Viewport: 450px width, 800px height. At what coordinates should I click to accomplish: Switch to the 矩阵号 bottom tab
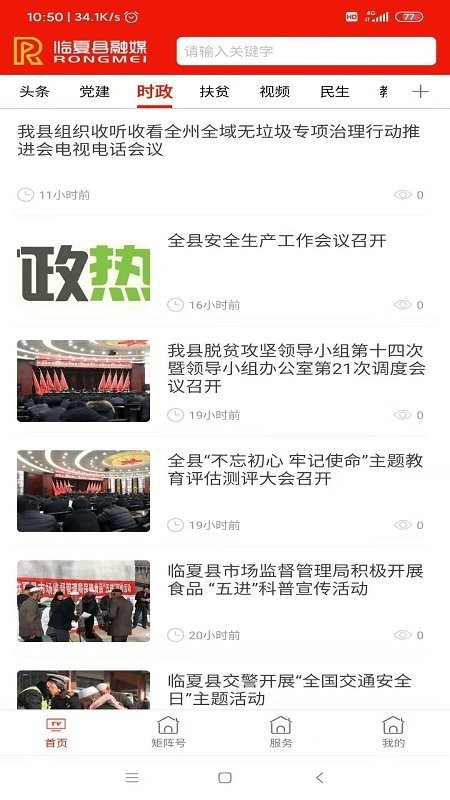click(168, 732)
